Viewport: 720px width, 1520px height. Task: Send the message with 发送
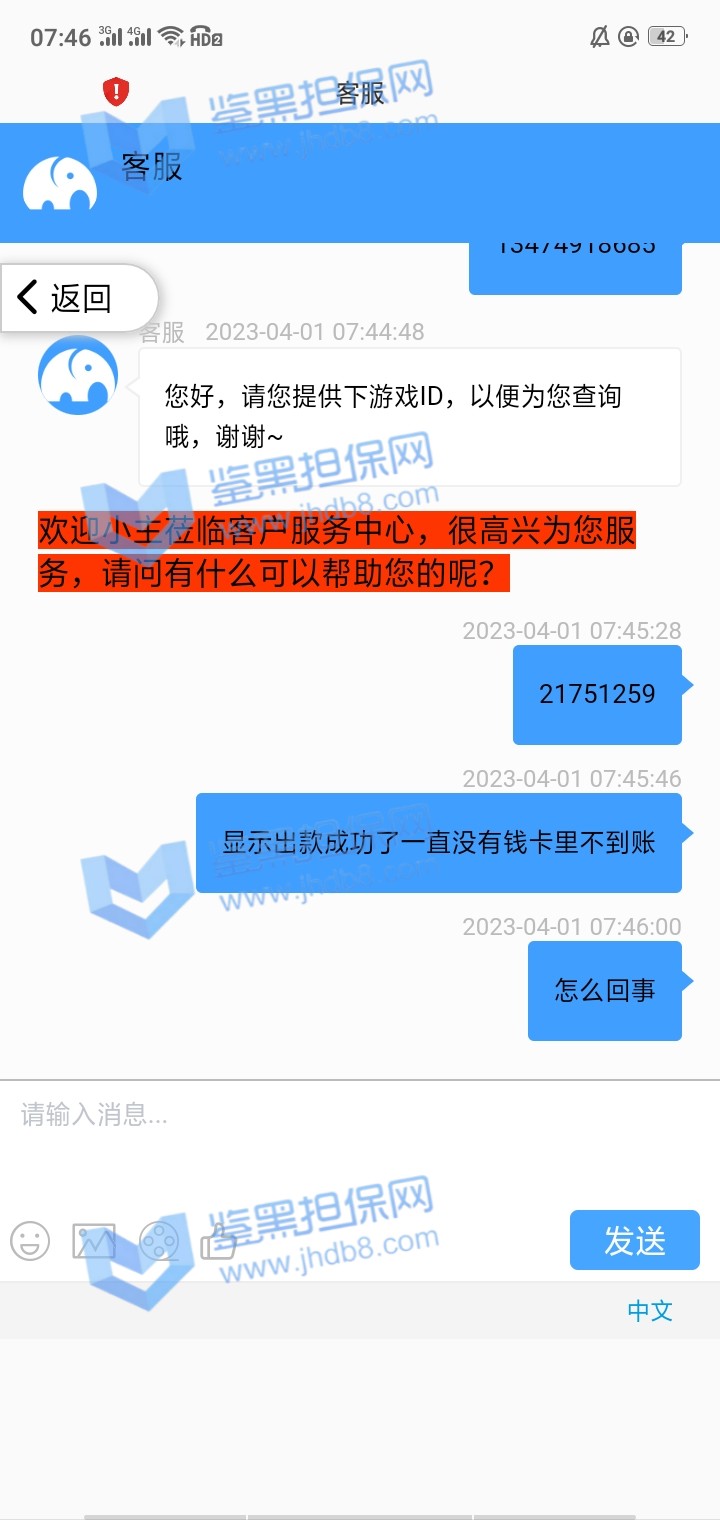tap(634, 1240)
